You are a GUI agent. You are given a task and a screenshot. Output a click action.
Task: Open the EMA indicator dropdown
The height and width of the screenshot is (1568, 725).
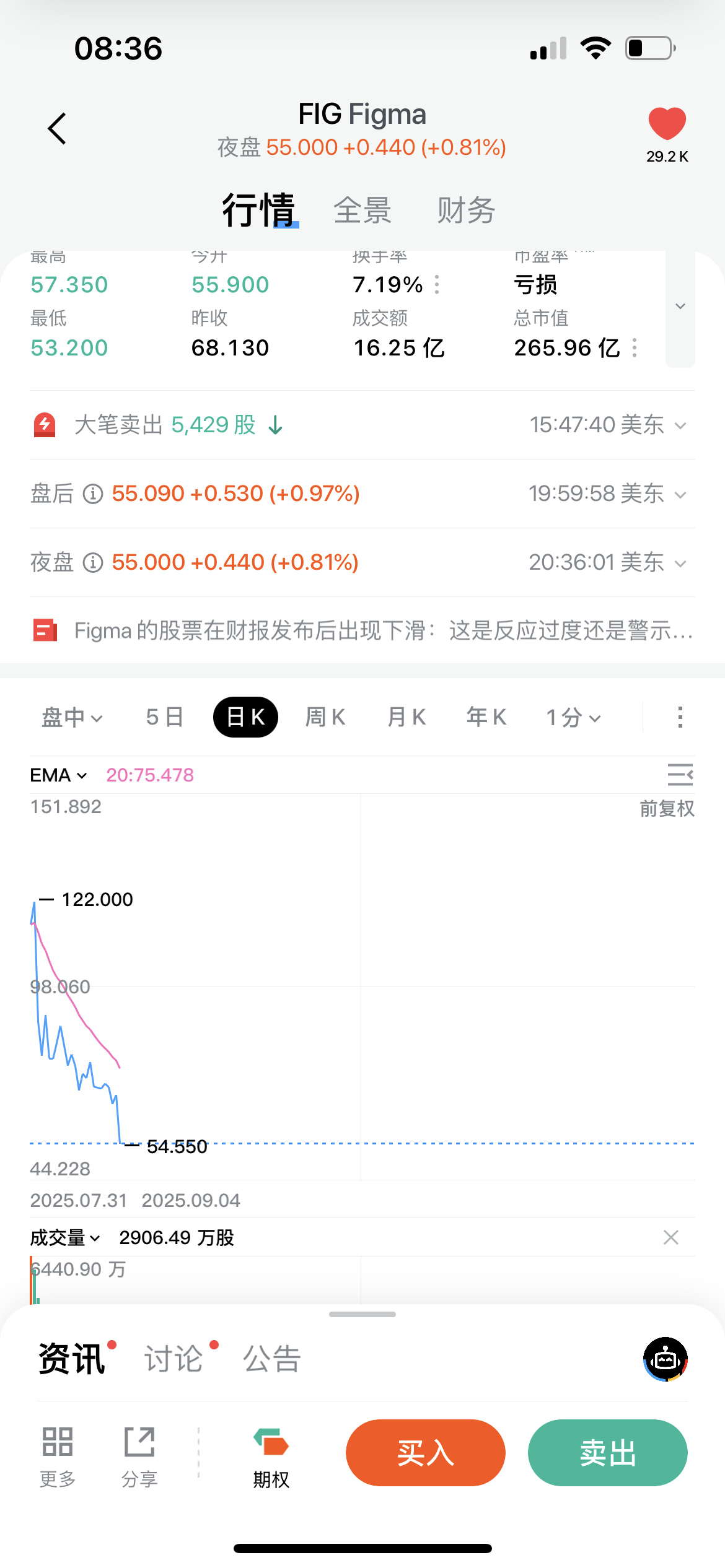click(x=59, y=775)
